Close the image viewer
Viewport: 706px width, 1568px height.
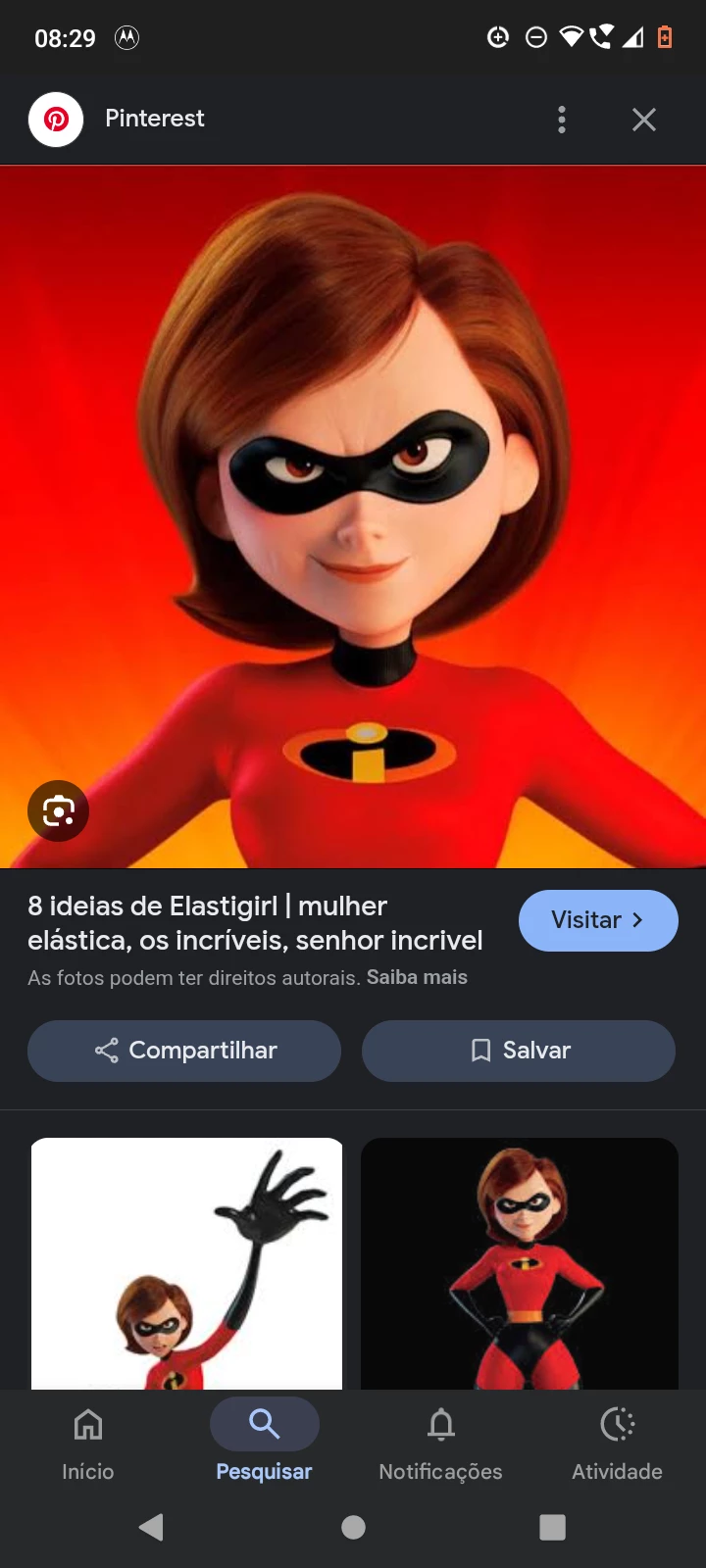coord(643,120)
